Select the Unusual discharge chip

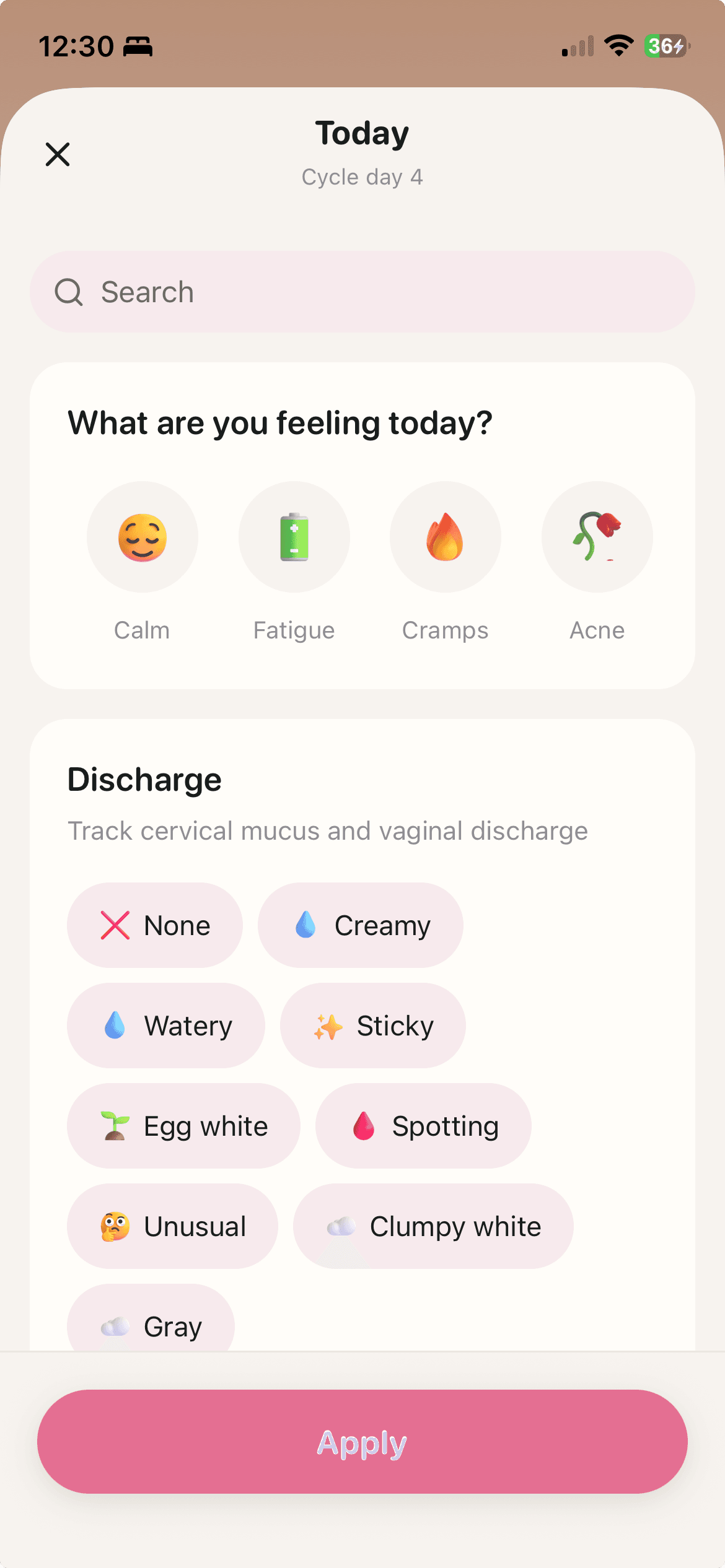click(172, 1226)
